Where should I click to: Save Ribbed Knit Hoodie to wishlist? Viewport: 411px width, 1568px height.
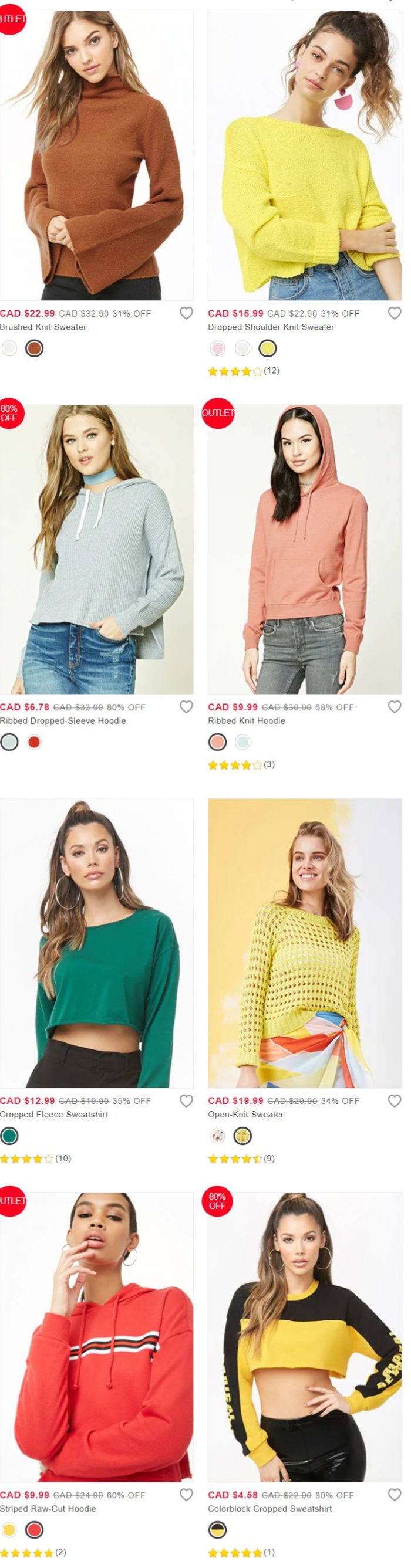tap(395, 707)
